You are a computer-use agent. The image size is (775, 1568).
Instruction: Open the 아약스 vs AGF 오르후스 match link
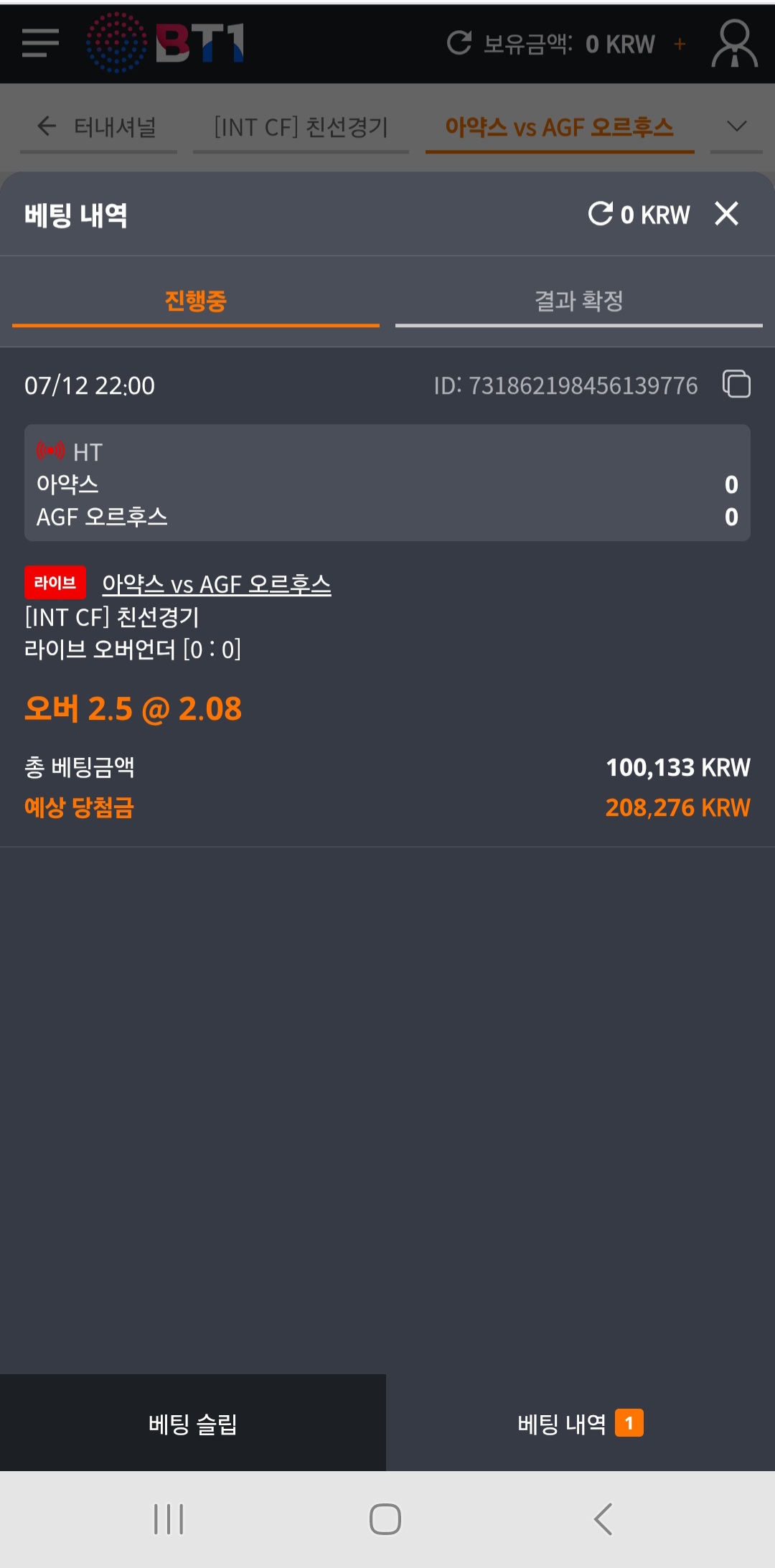click(x=216, y=584)
